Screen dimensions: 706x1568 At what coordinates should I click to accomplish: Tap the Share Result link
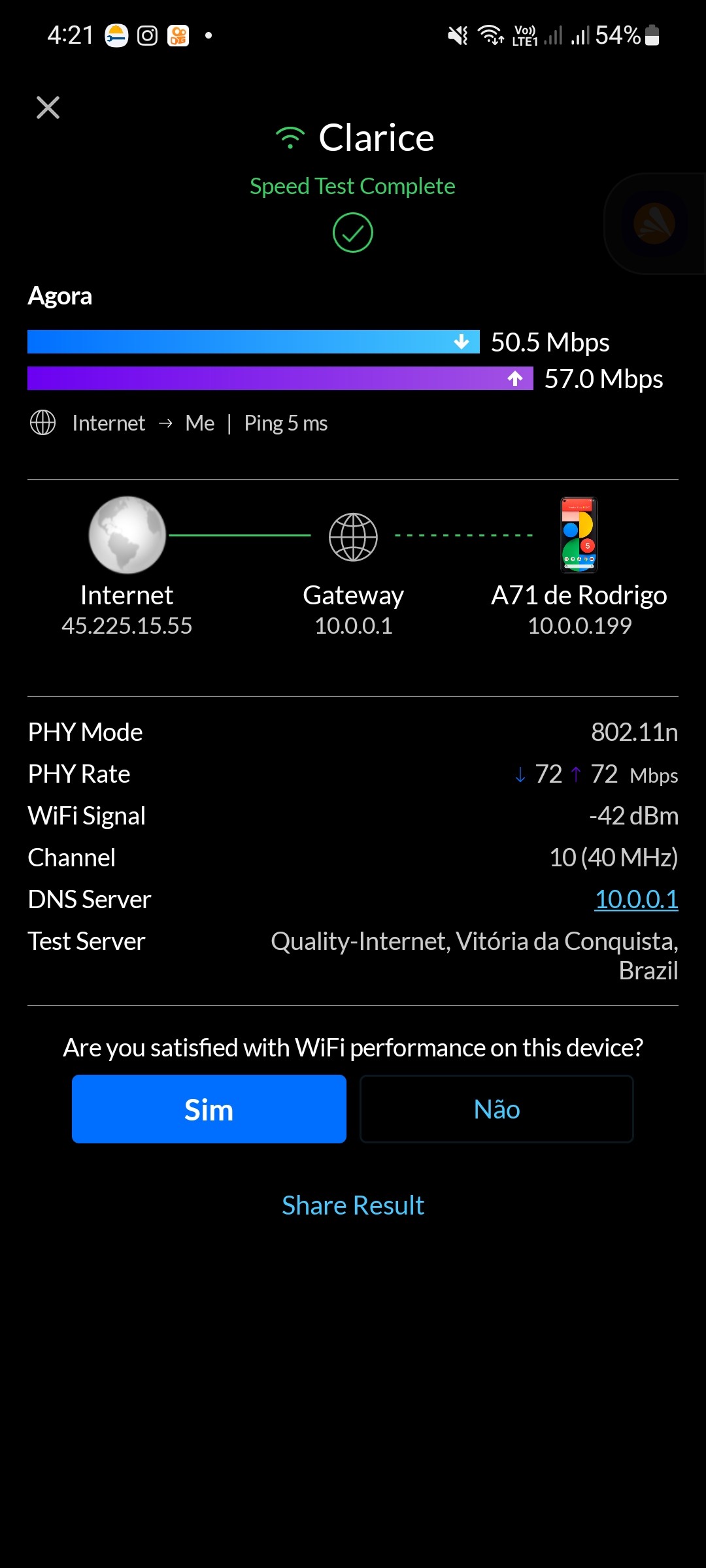tap(353, 1205)
